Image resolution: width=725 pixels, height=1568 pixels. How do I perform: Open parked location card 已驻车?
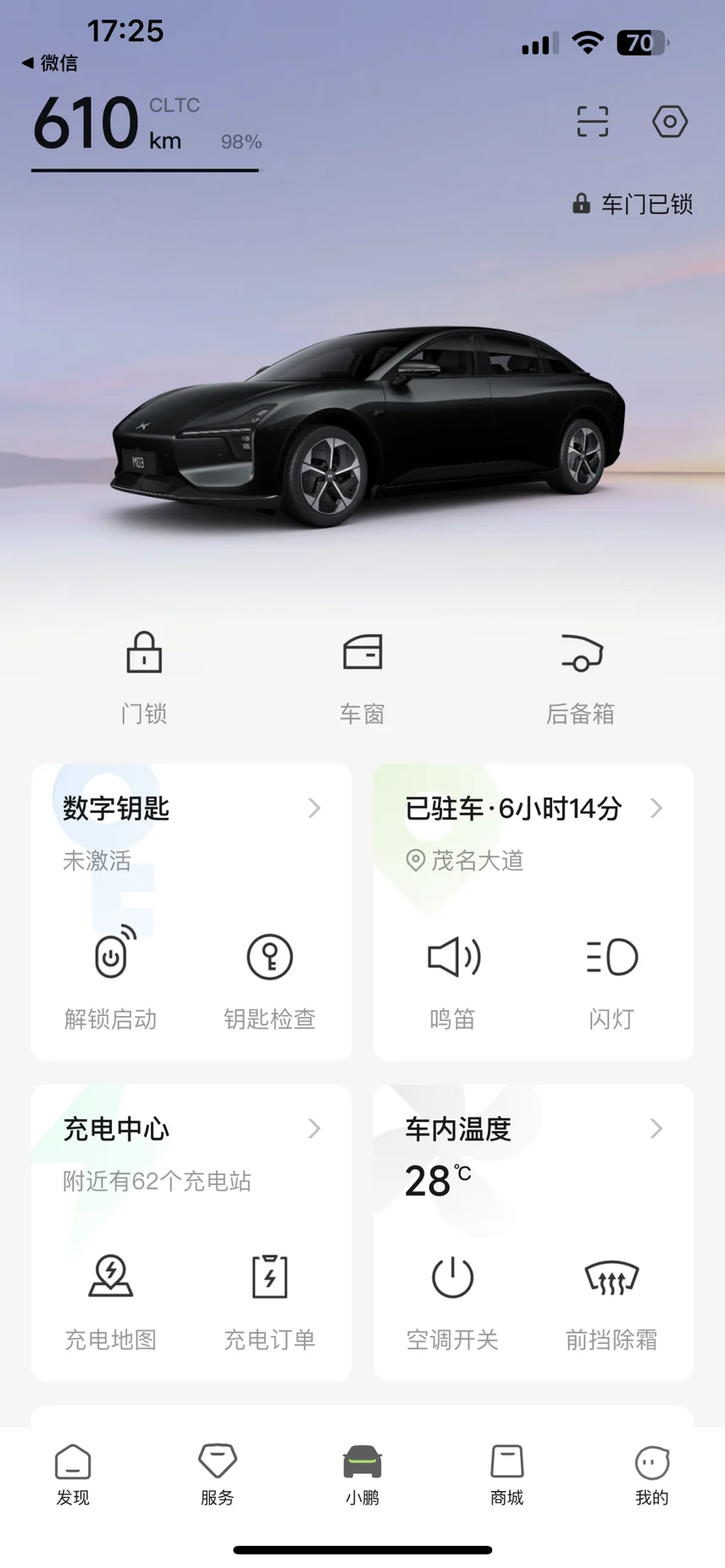(x=533, y=809)
